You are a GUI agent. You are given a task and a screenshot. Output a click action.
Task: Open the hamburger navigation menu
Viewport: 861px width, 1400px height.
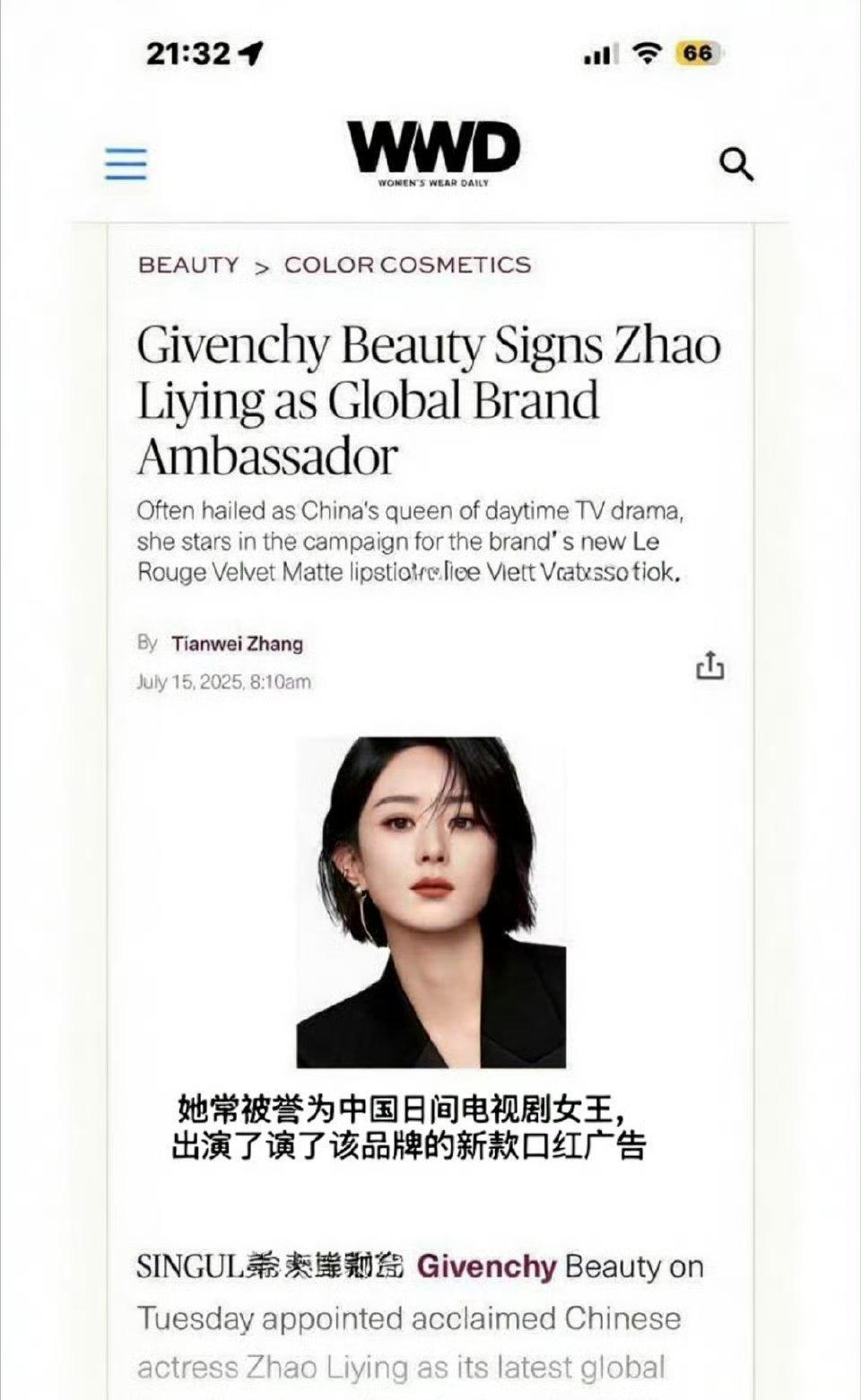click(126, 164)
